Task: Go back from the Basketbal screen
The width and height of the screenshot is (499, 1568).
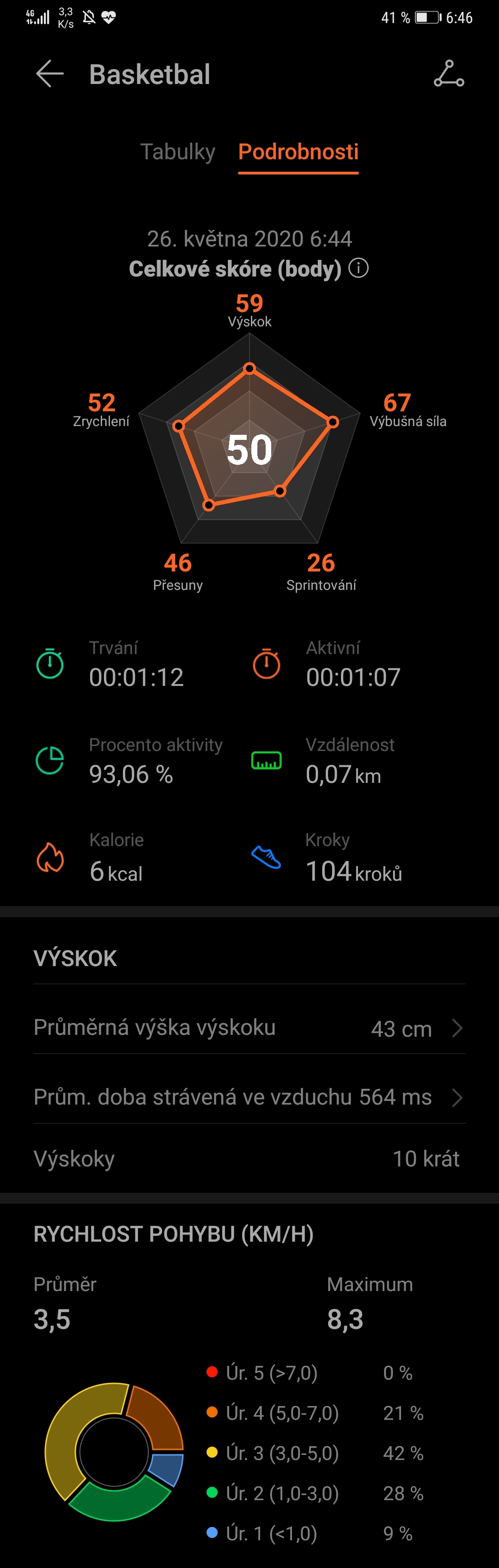Action: 50,74
